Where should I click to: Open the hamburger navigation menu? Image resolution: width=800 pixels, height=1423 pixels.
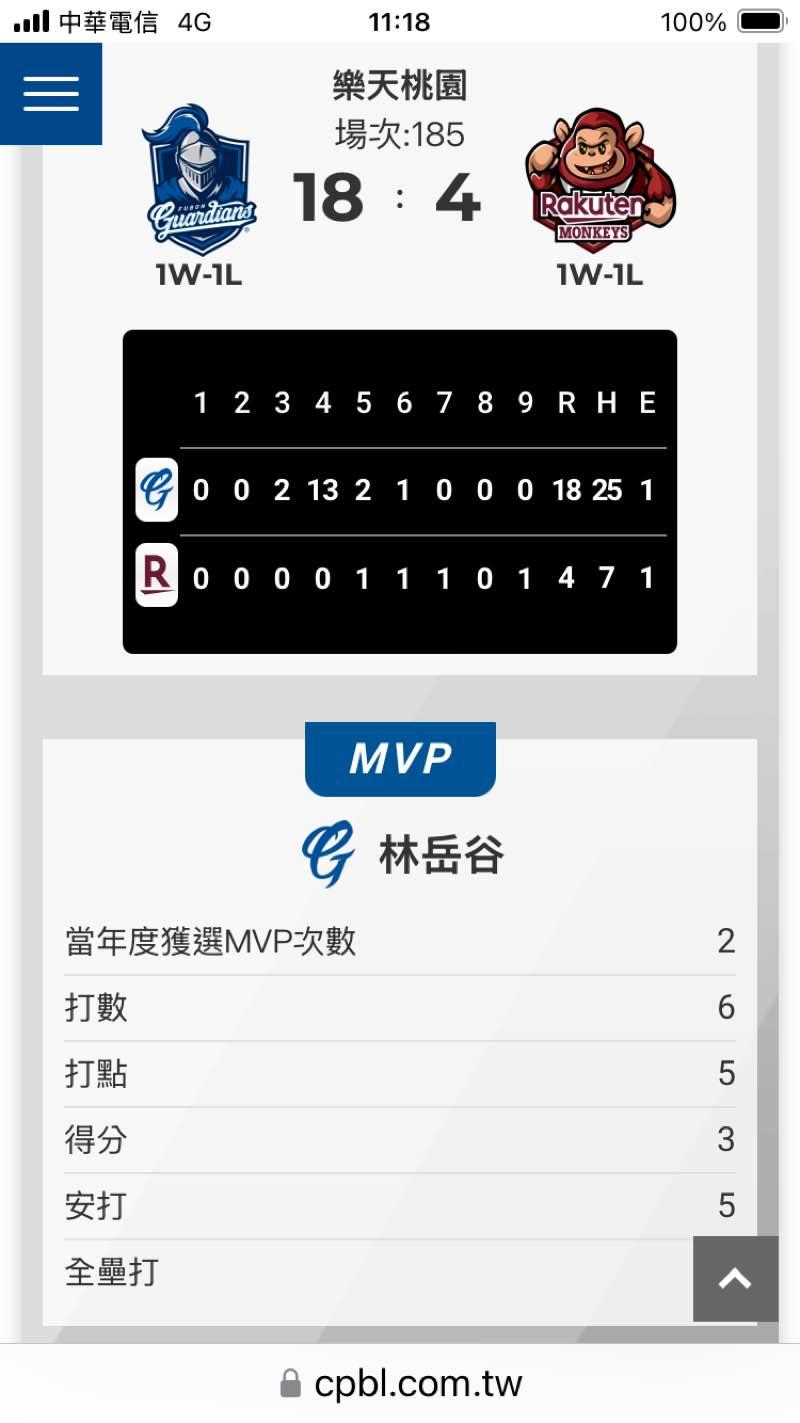coord(50,94)
